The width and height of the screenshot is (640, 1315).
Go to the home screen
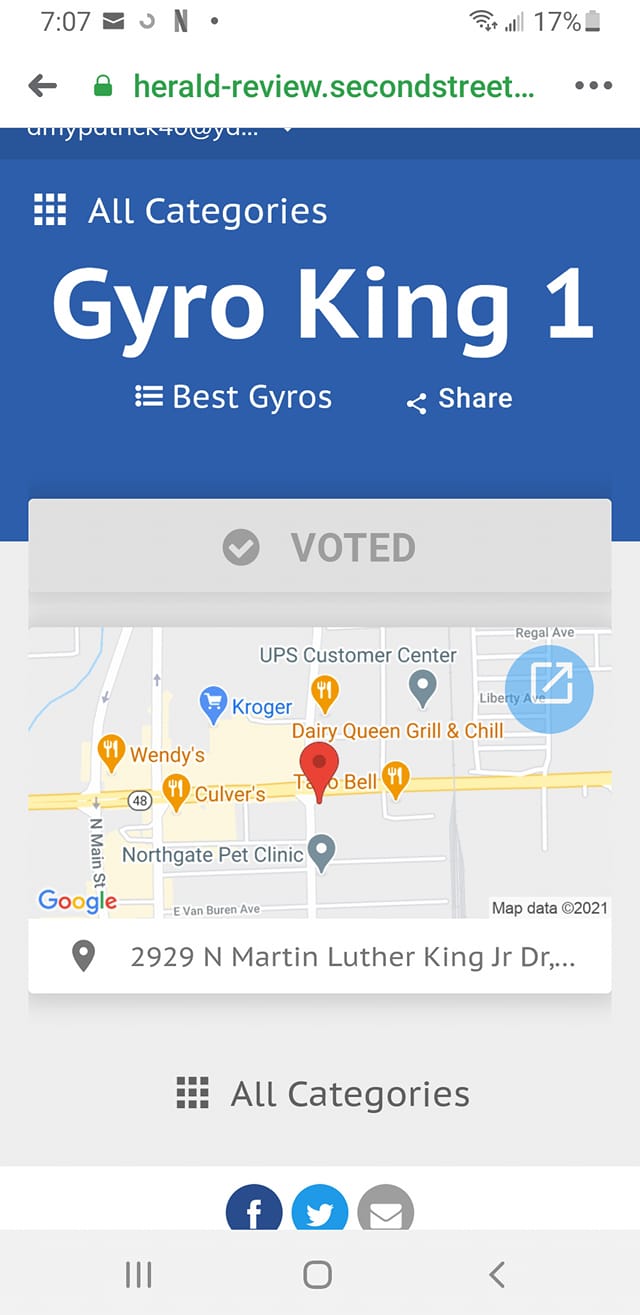point(317,1273)
